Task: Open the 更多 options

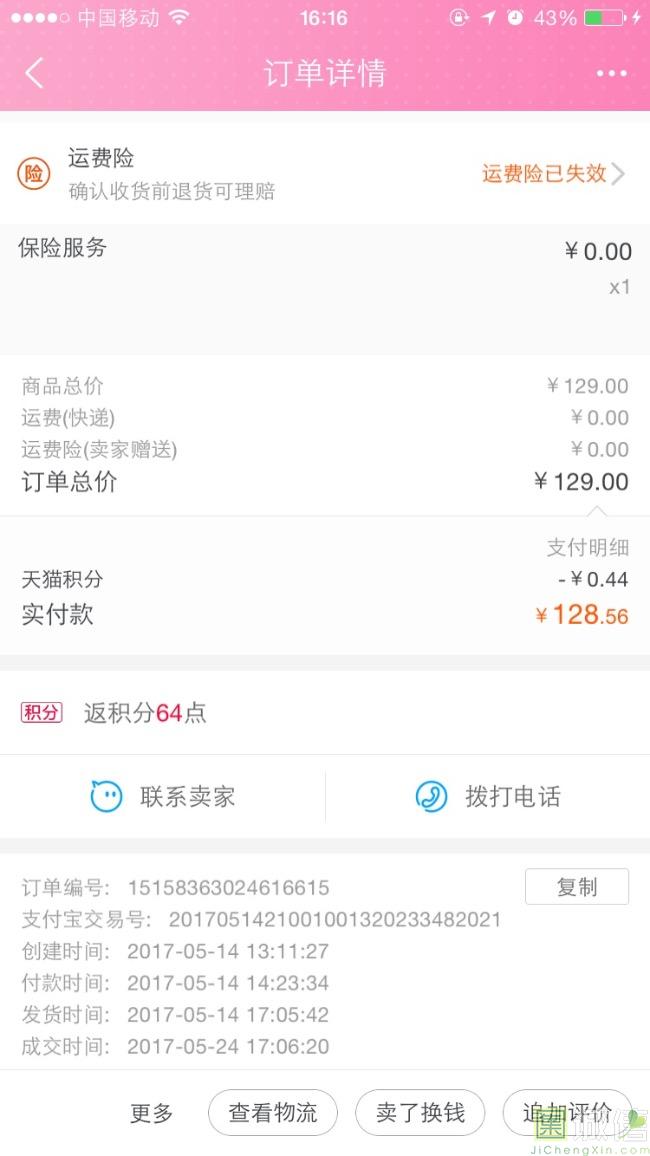Action: pyautogui.click(x=151, y=1113)
